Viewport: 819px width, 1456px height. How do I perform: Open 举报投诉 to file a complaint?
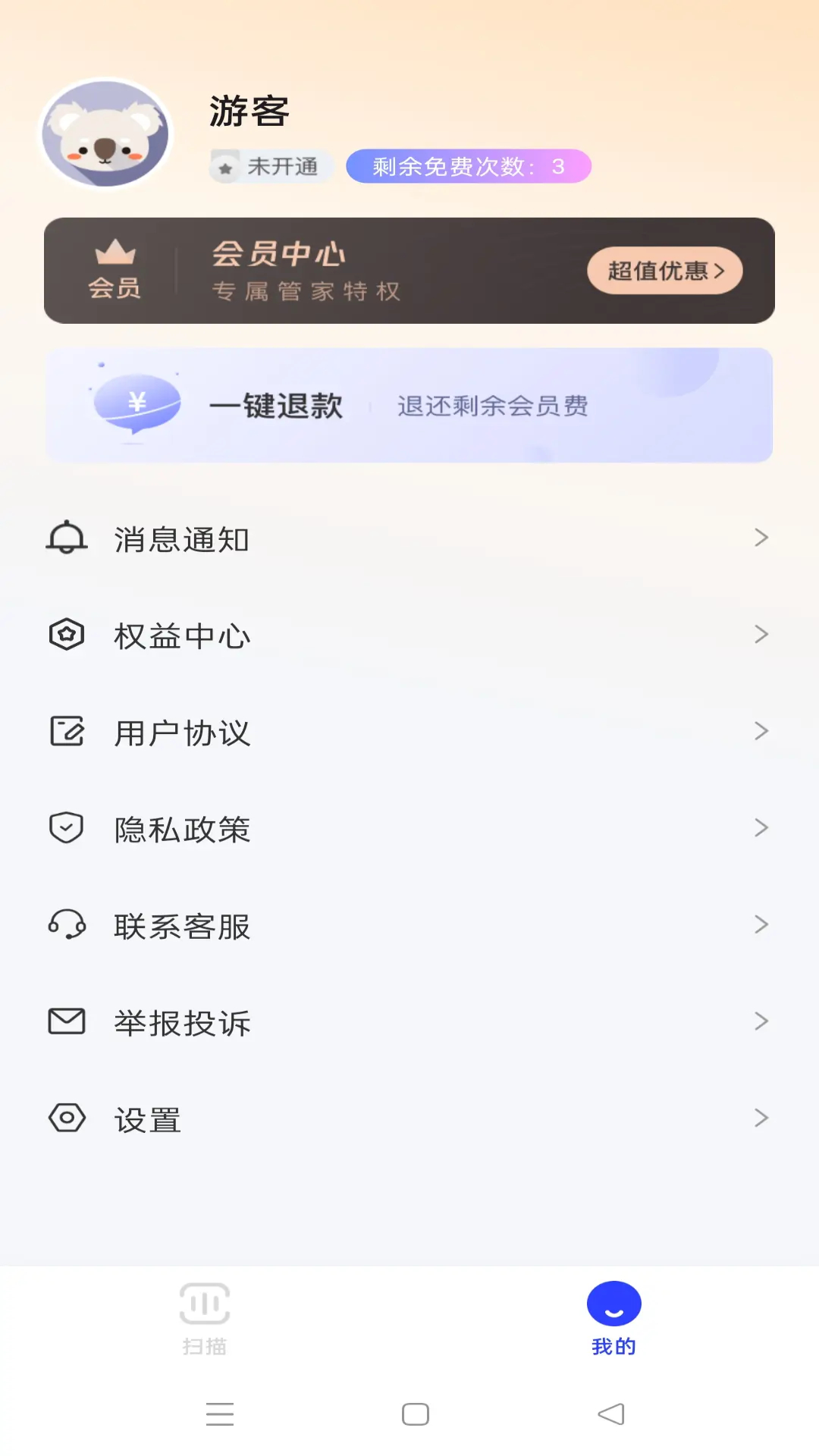pos(409,1022)
